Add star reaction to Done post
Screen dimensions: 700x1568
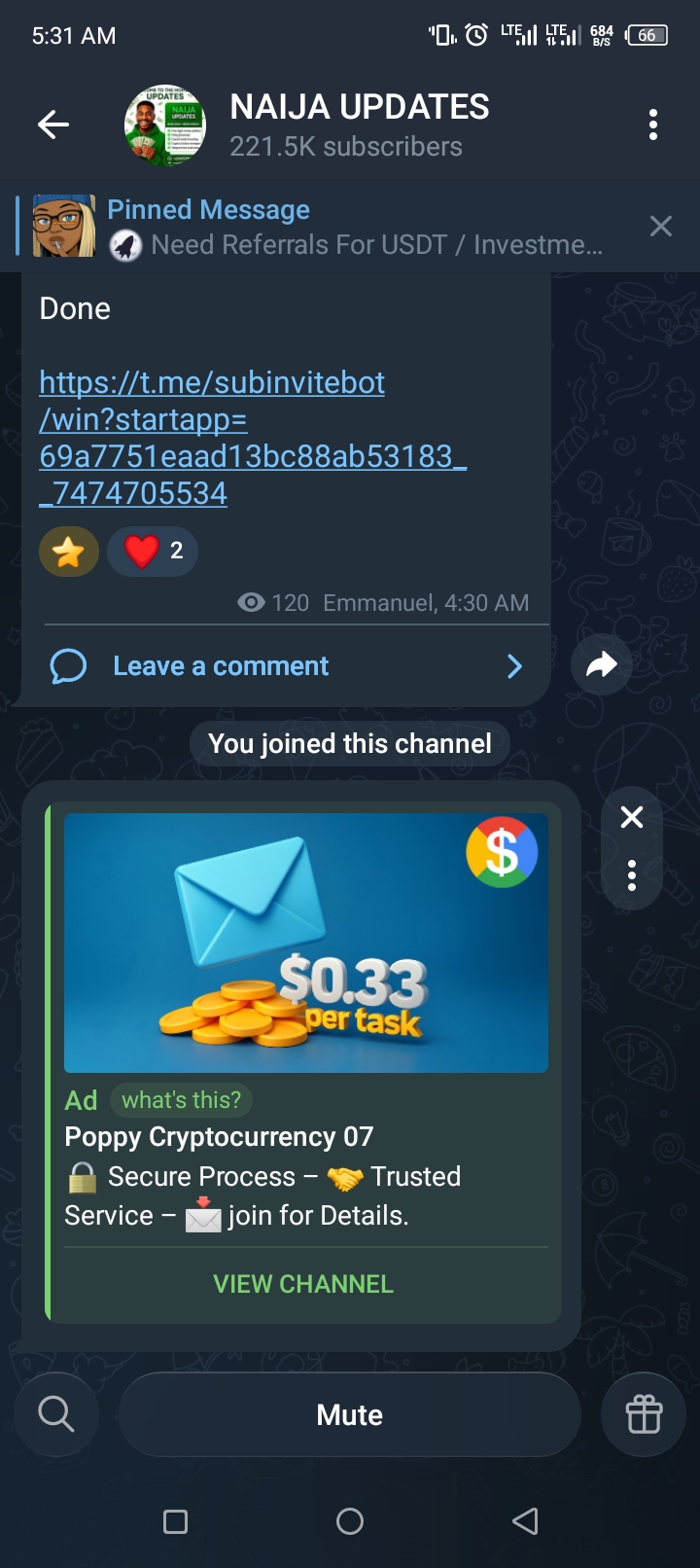(x=68, y=552)
